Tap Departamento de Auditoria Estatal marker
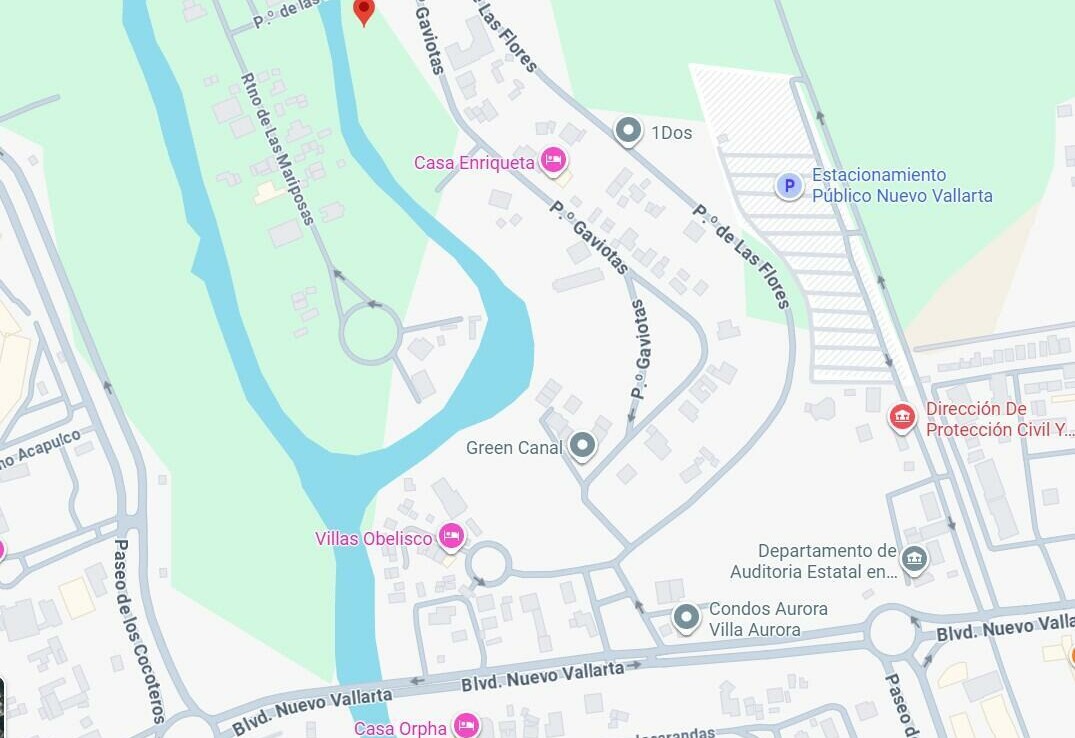This screenshot has width=1075, height=738. (914, 559)
